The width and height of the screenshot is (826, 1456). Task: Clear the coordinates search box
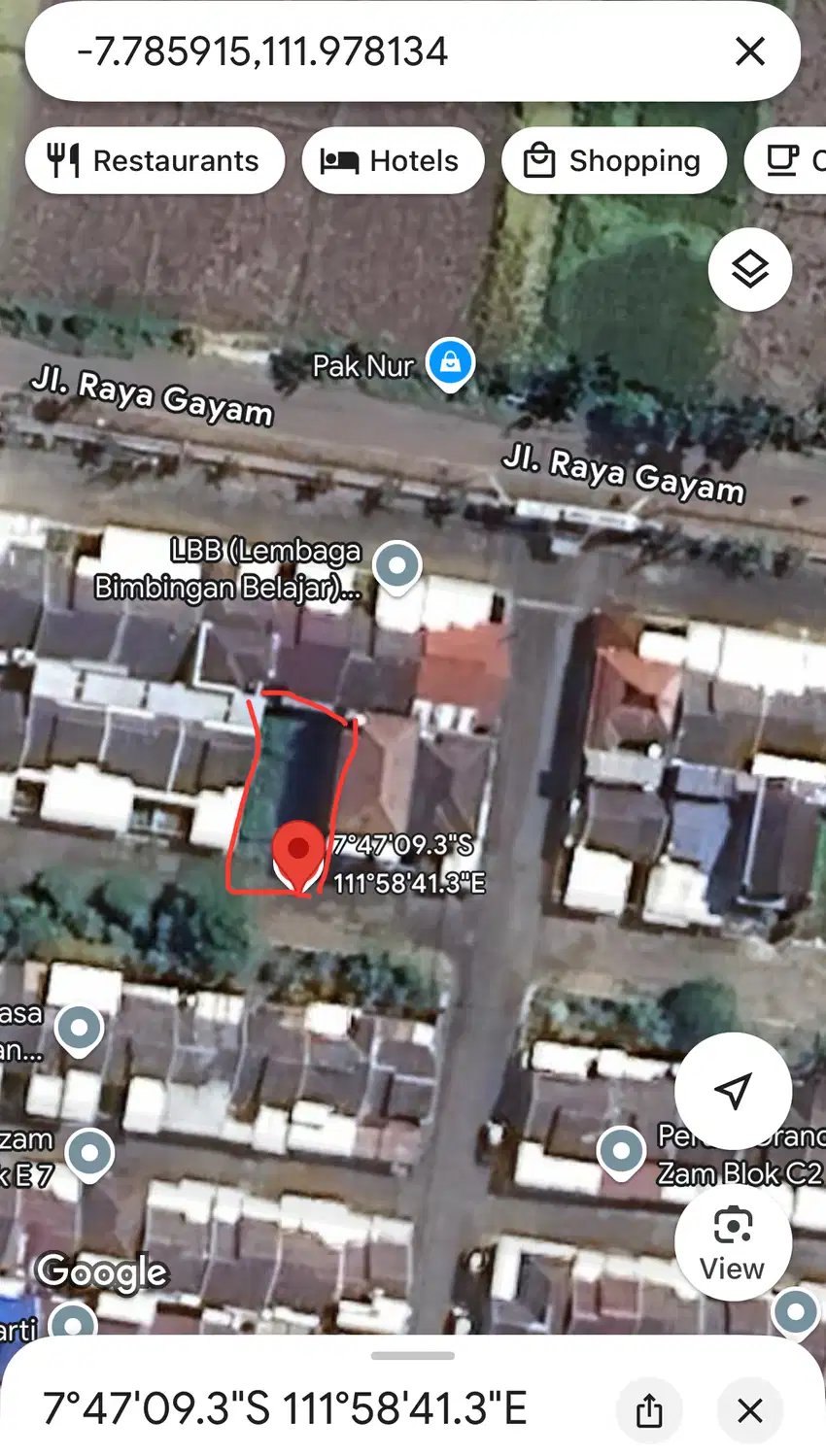749,51
